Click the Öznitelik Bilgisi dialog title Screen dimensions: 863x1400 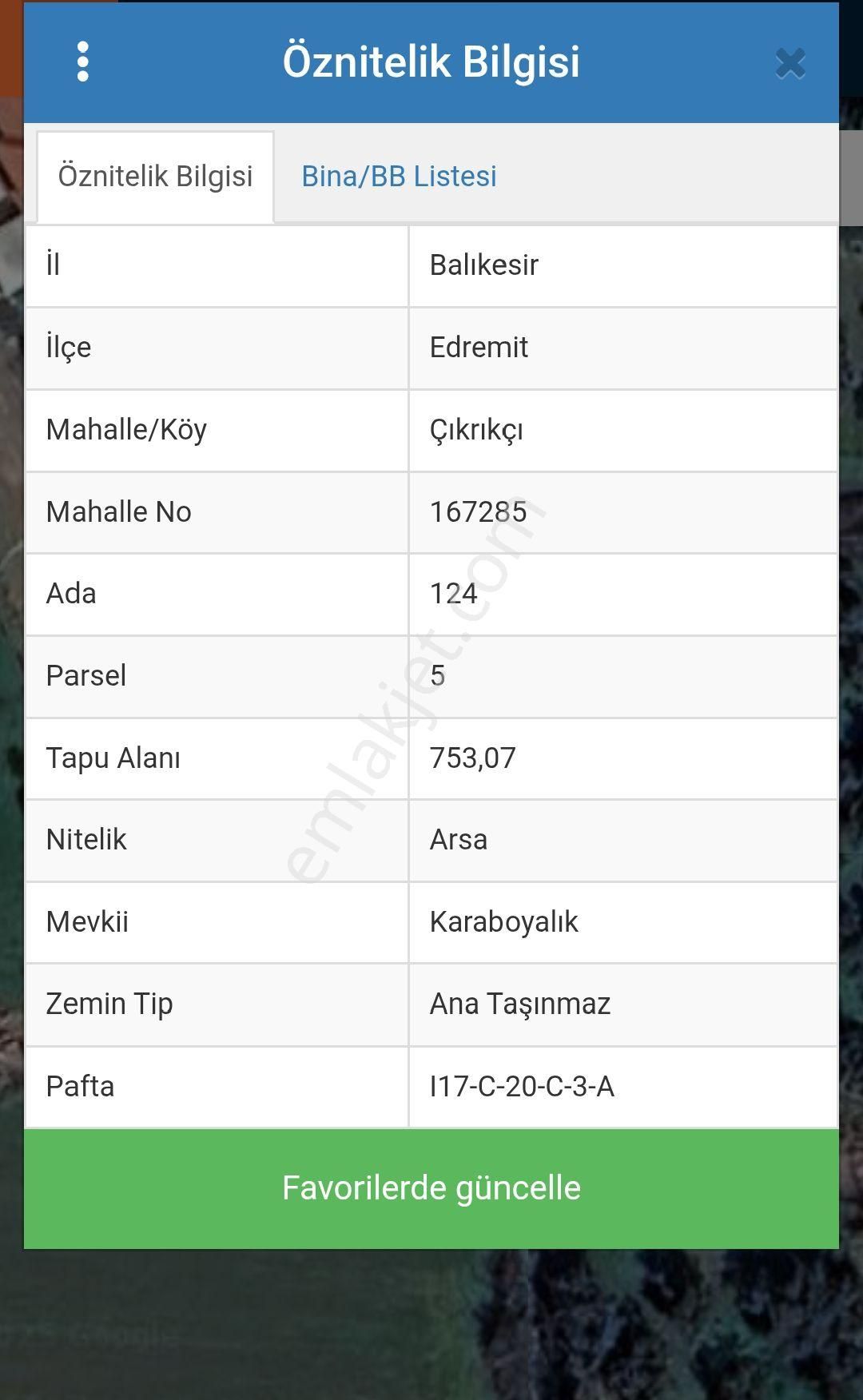point(431,62)
